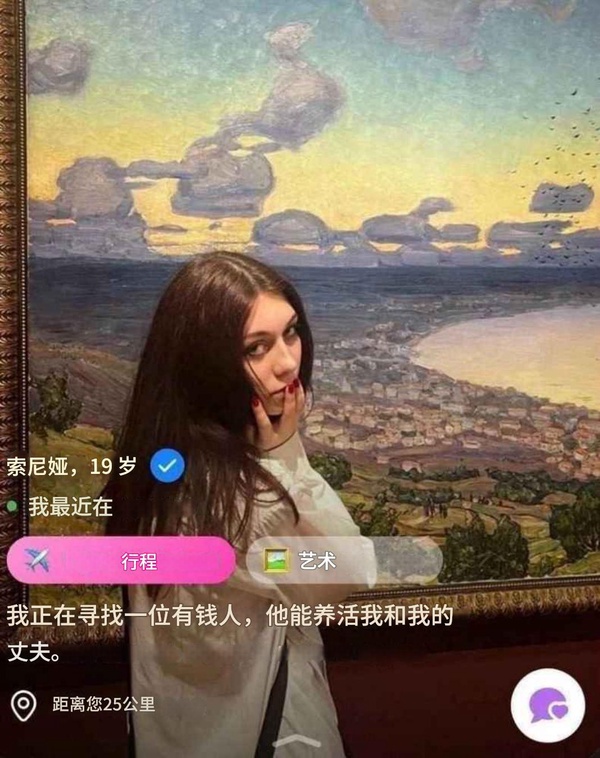The image size is (600, 758).
Task: Select the 艺术 art interest chip
Action: click(342, 560)
